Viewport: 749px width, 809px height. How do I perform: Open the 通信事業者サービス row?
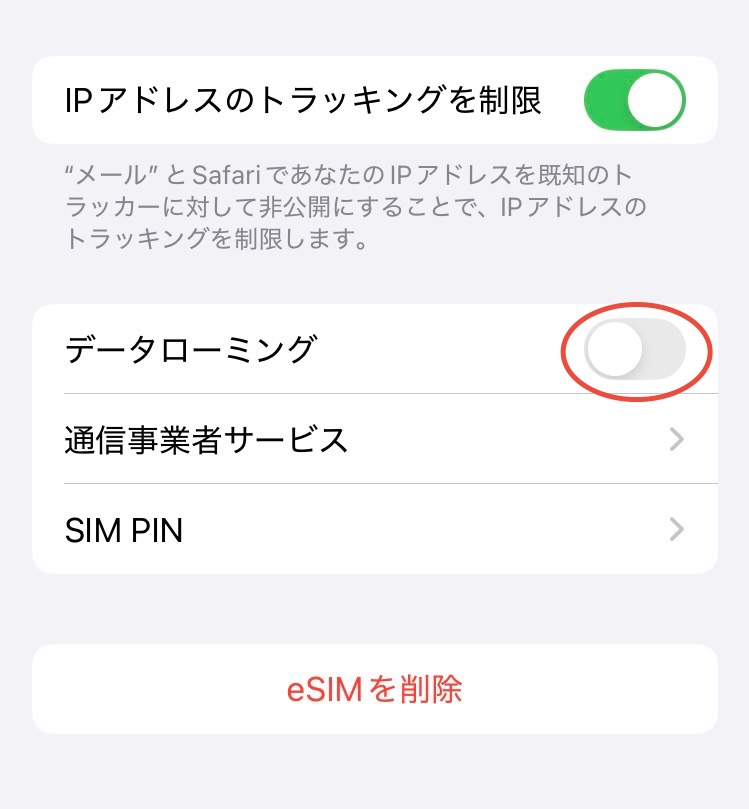pyautogui.click(x=374, y=439)
